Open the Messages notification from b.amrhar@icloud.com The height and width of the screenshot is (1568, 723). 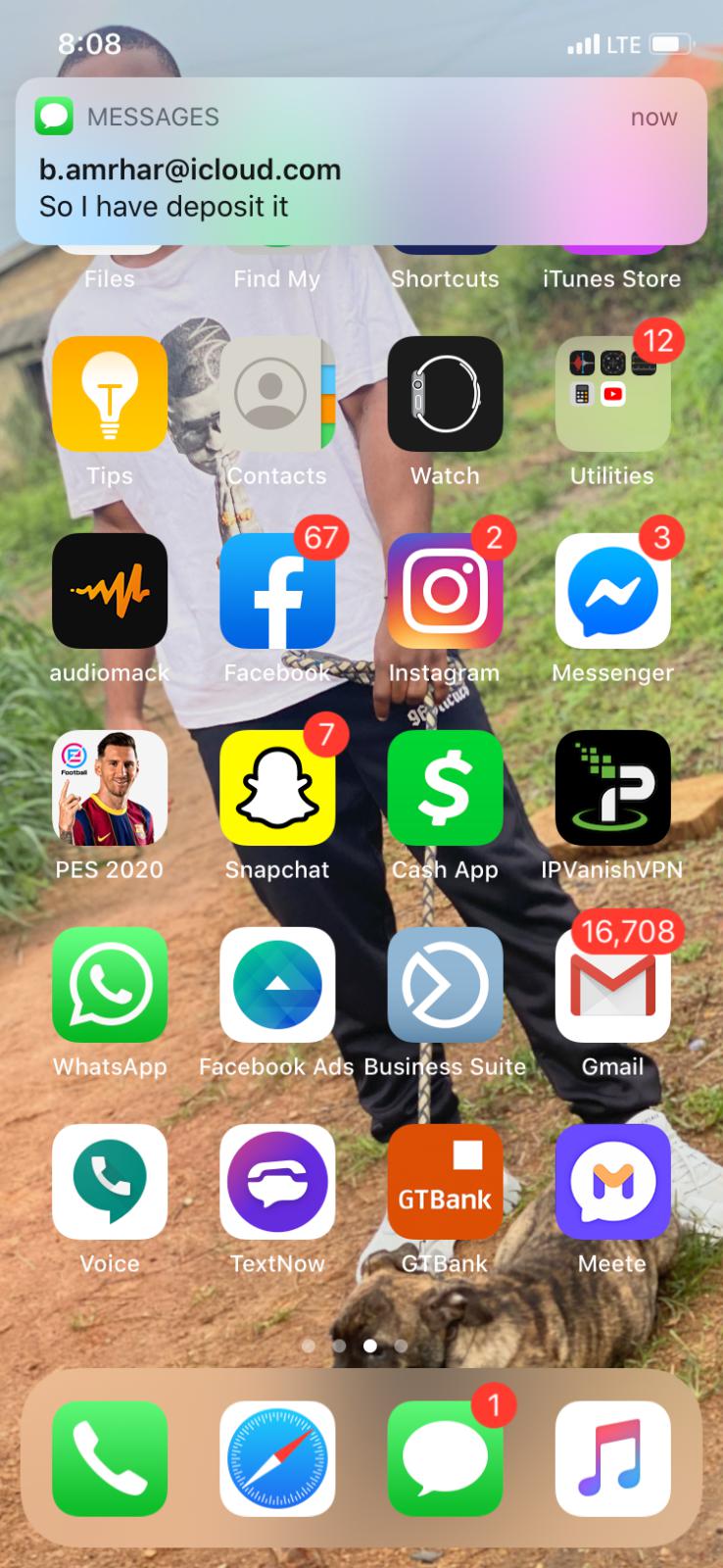(361, 162)
